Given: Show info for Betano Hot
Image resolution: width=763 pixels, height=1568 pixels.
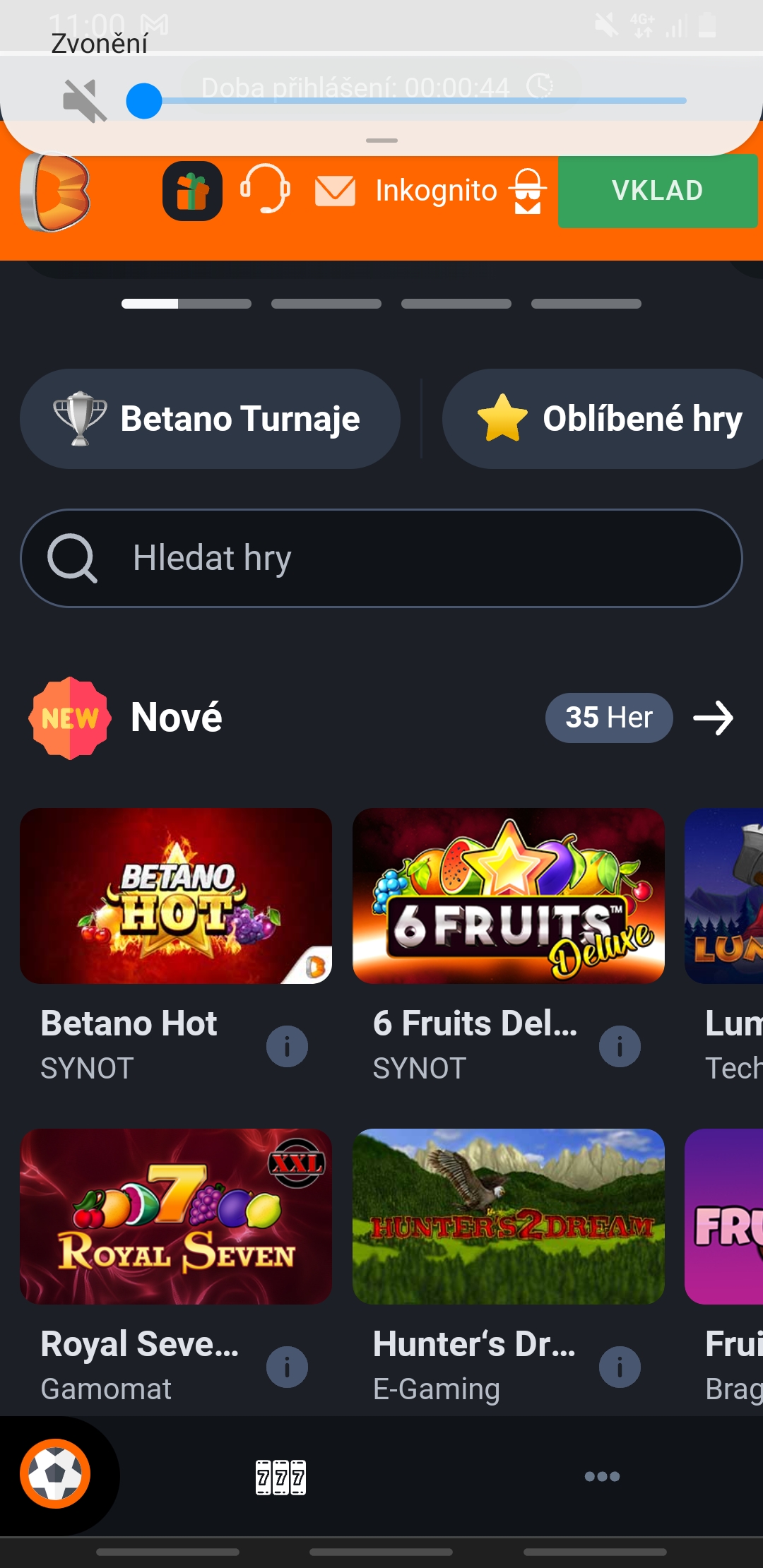Looking at the screenshot, I should pos(287,1046).
